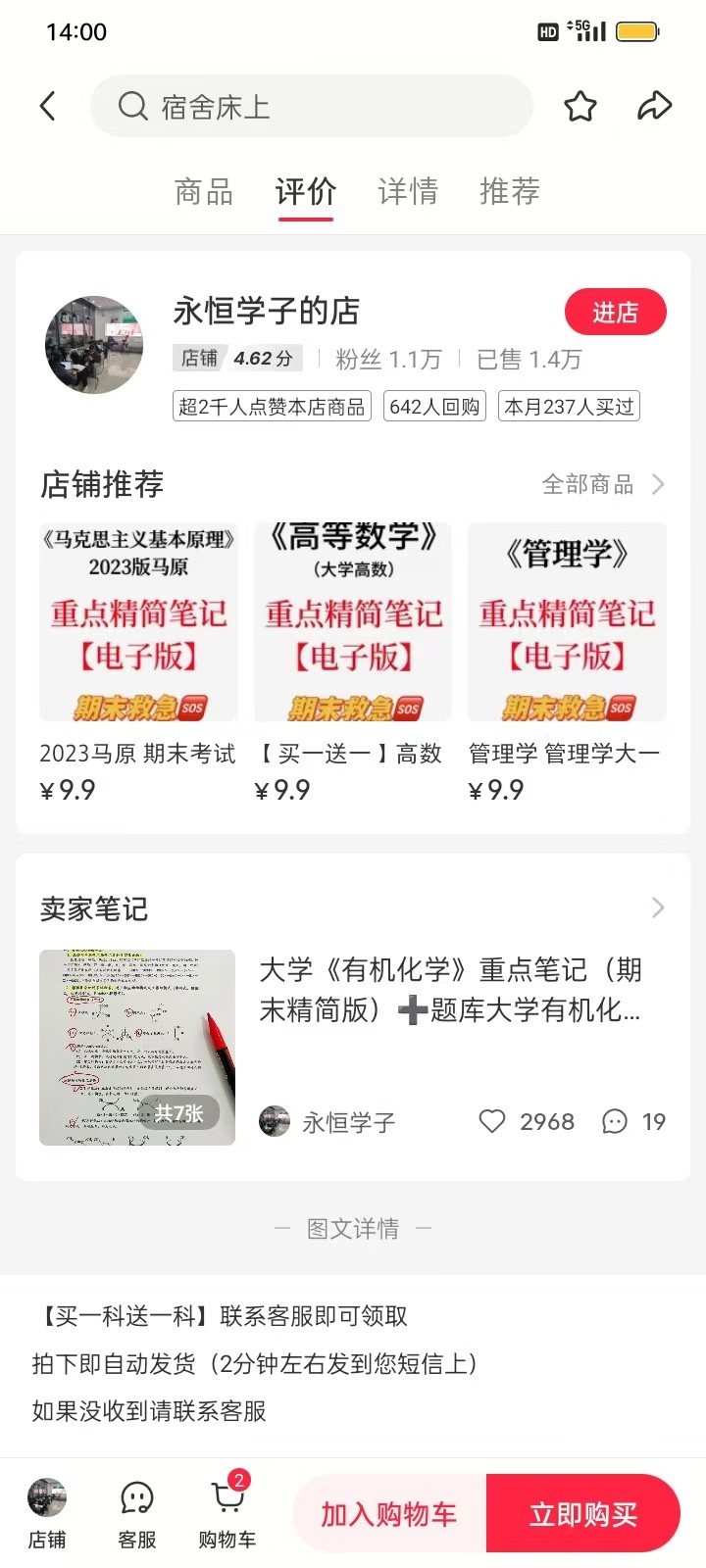
Task: Open the 购物车 cart icon with badge 2
Action: click(x=227, y=1509)
